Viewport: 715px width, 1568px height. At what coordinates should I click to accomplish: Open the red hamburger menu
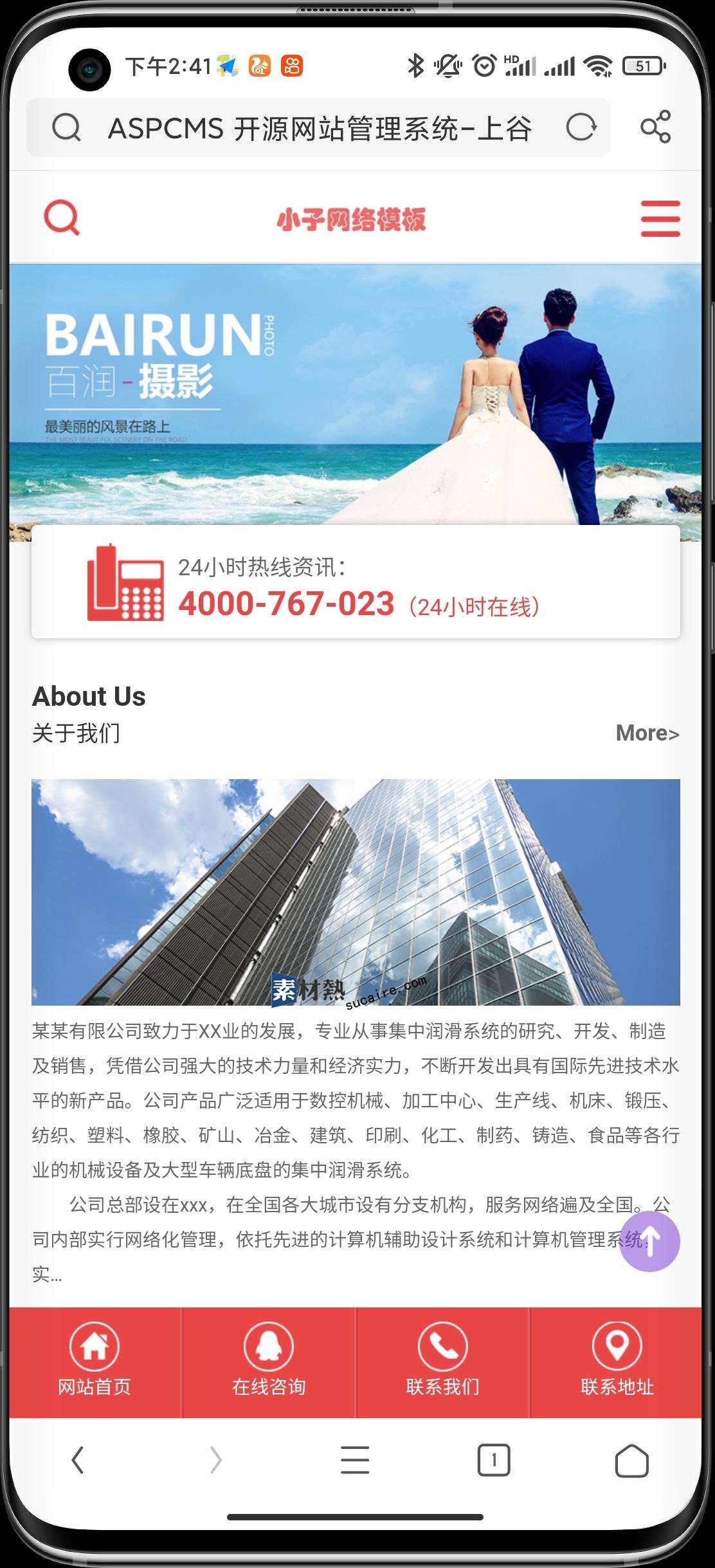[x=660, y=219]
